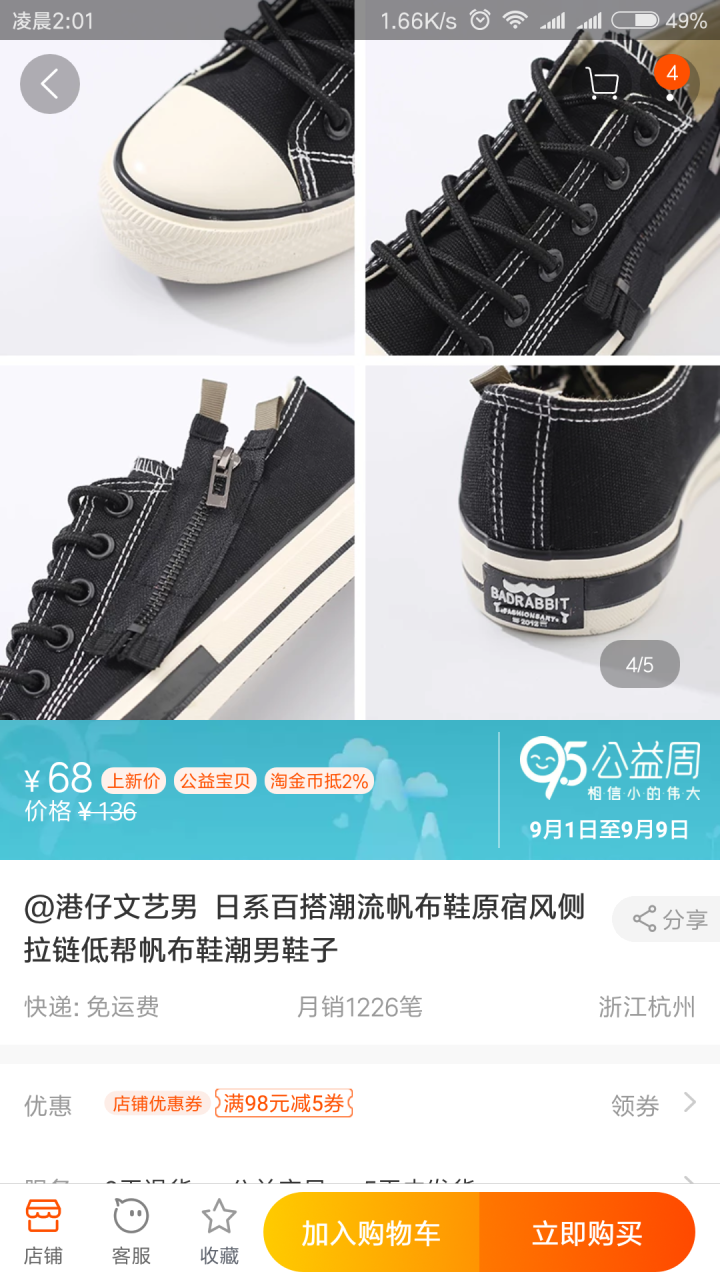Open the shopping cart icon

point(601,84)
